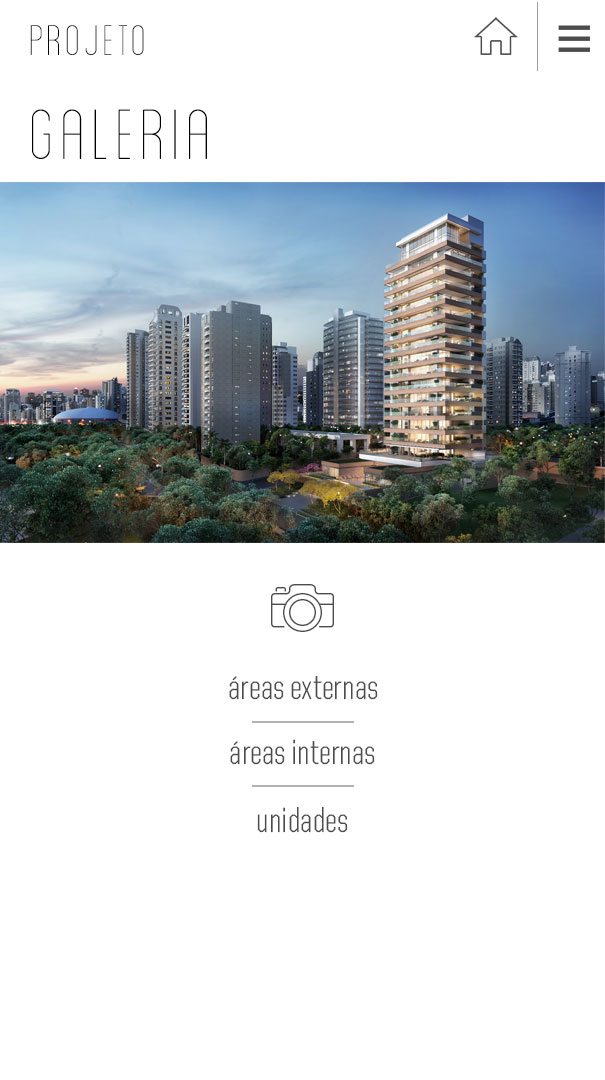Image resolution: width=605 pixels, height=1080 pixels.
Task: View áreas internas gallery
Action: (302, 753)
